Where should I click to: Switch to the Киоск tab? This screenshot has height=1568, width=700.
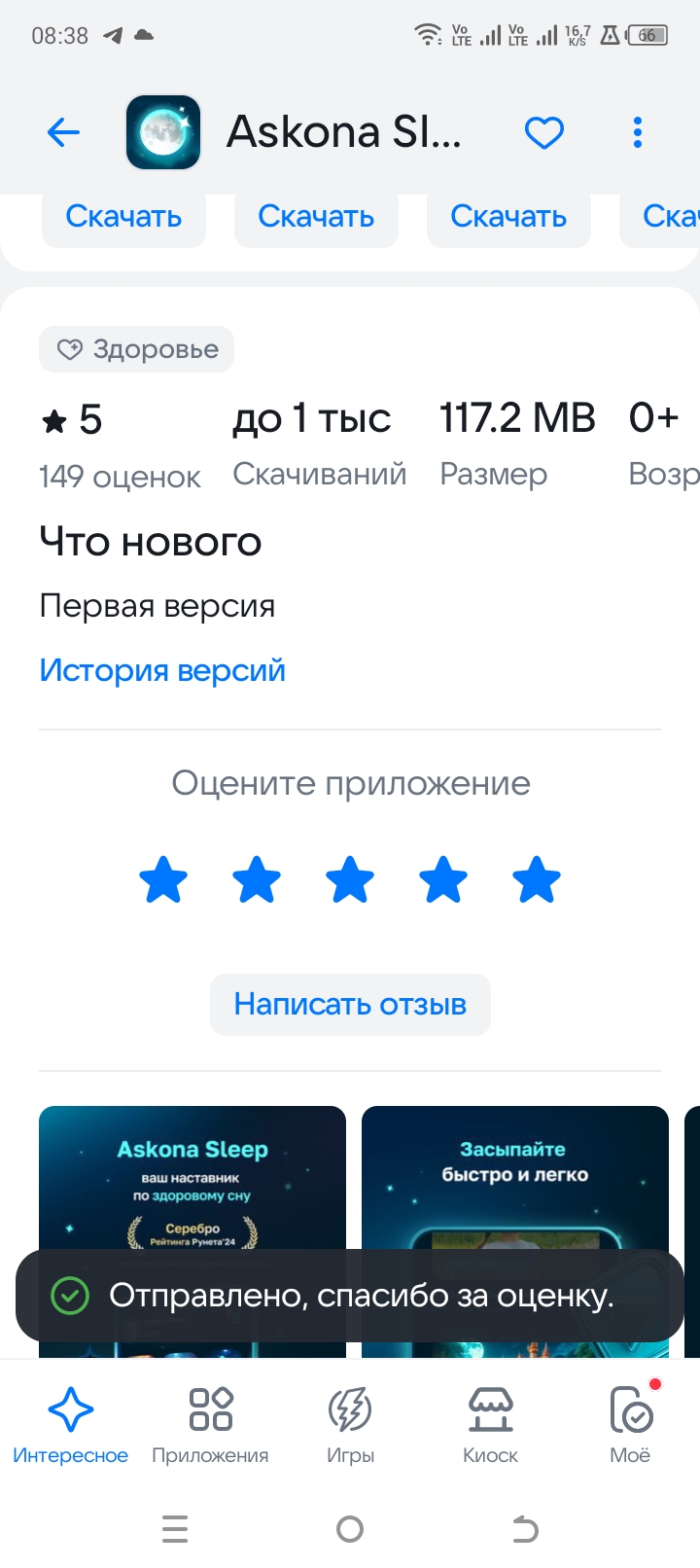[490, 1425]
